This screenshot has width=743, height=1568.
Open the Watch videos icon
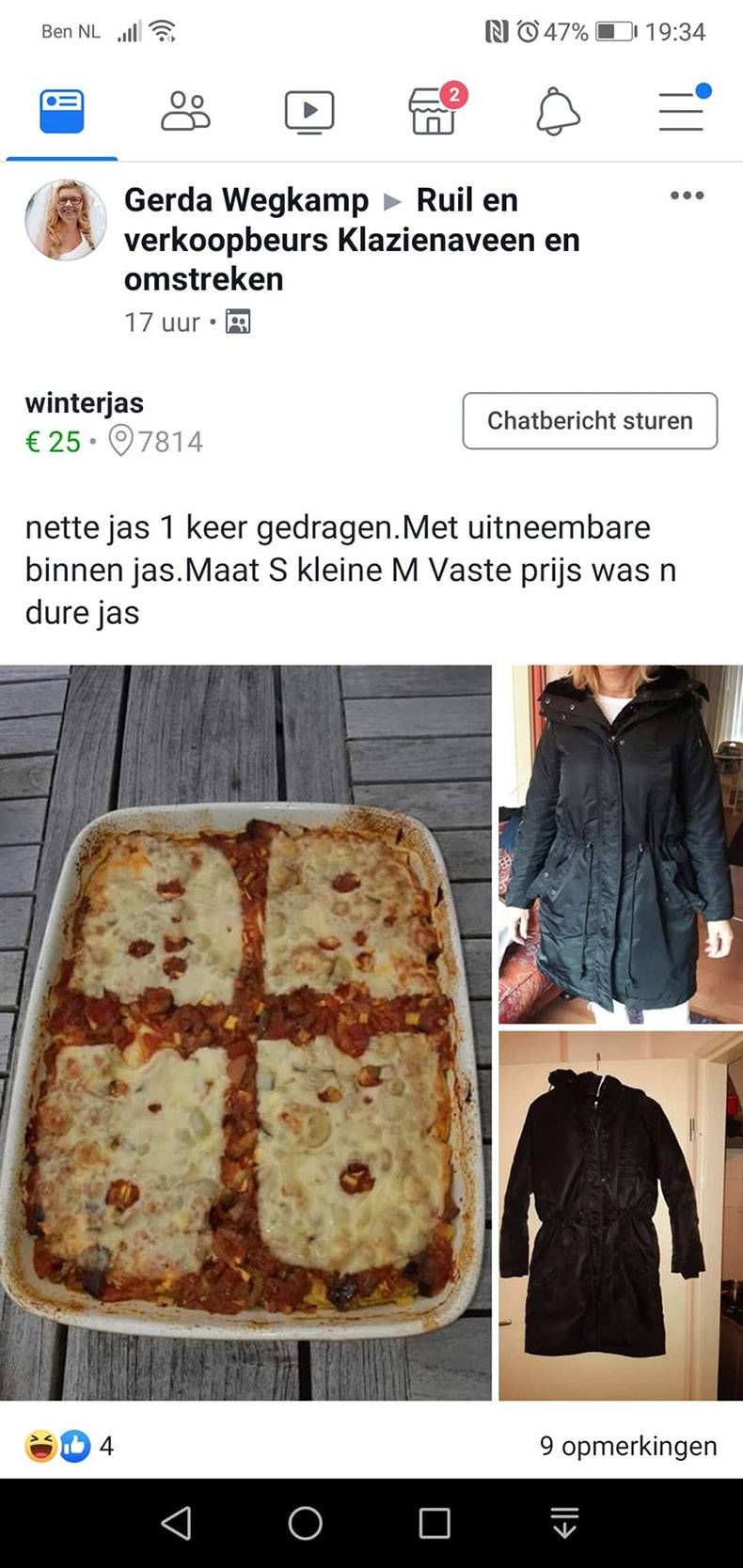(309, 110)
